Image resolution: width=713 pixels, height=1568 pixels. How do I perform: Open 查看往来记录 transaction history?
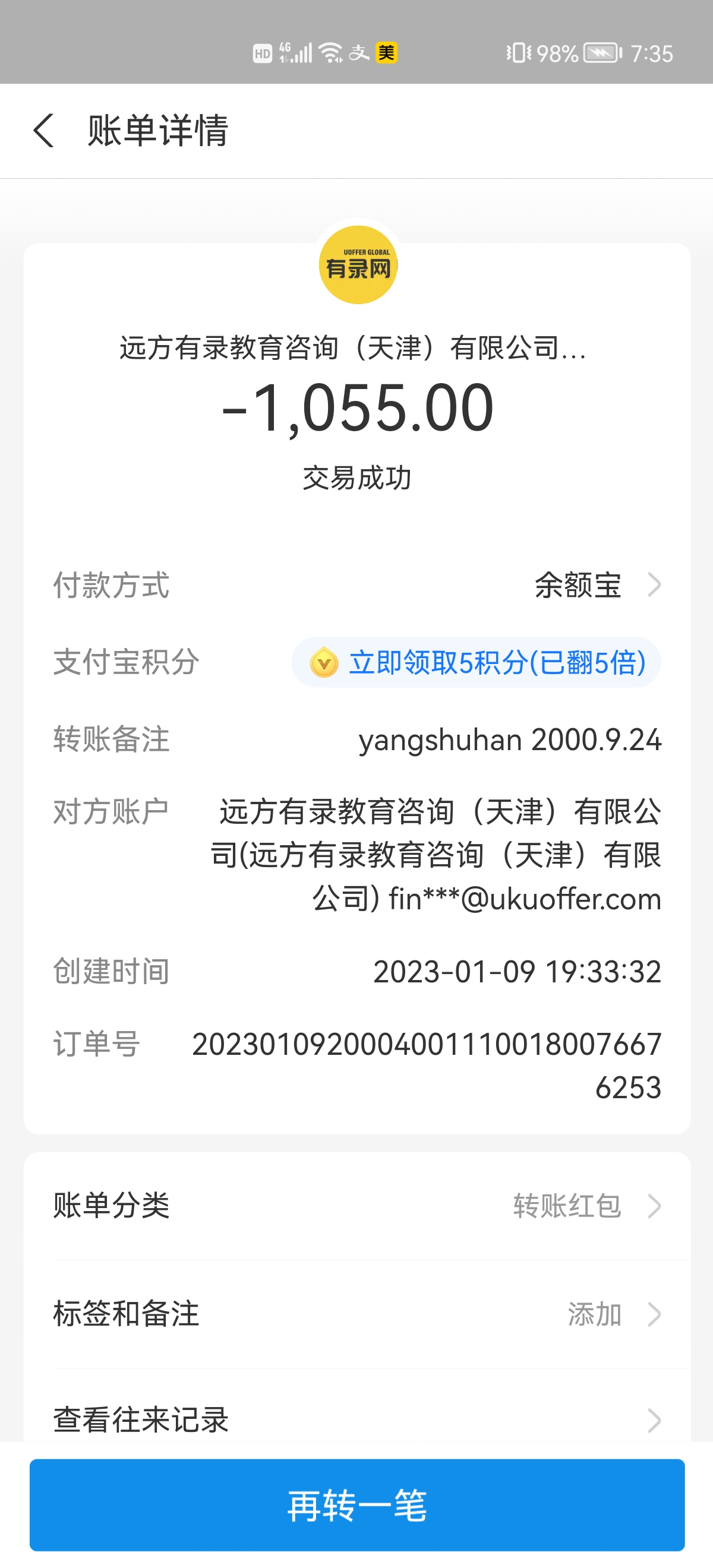click(357, 1420)
